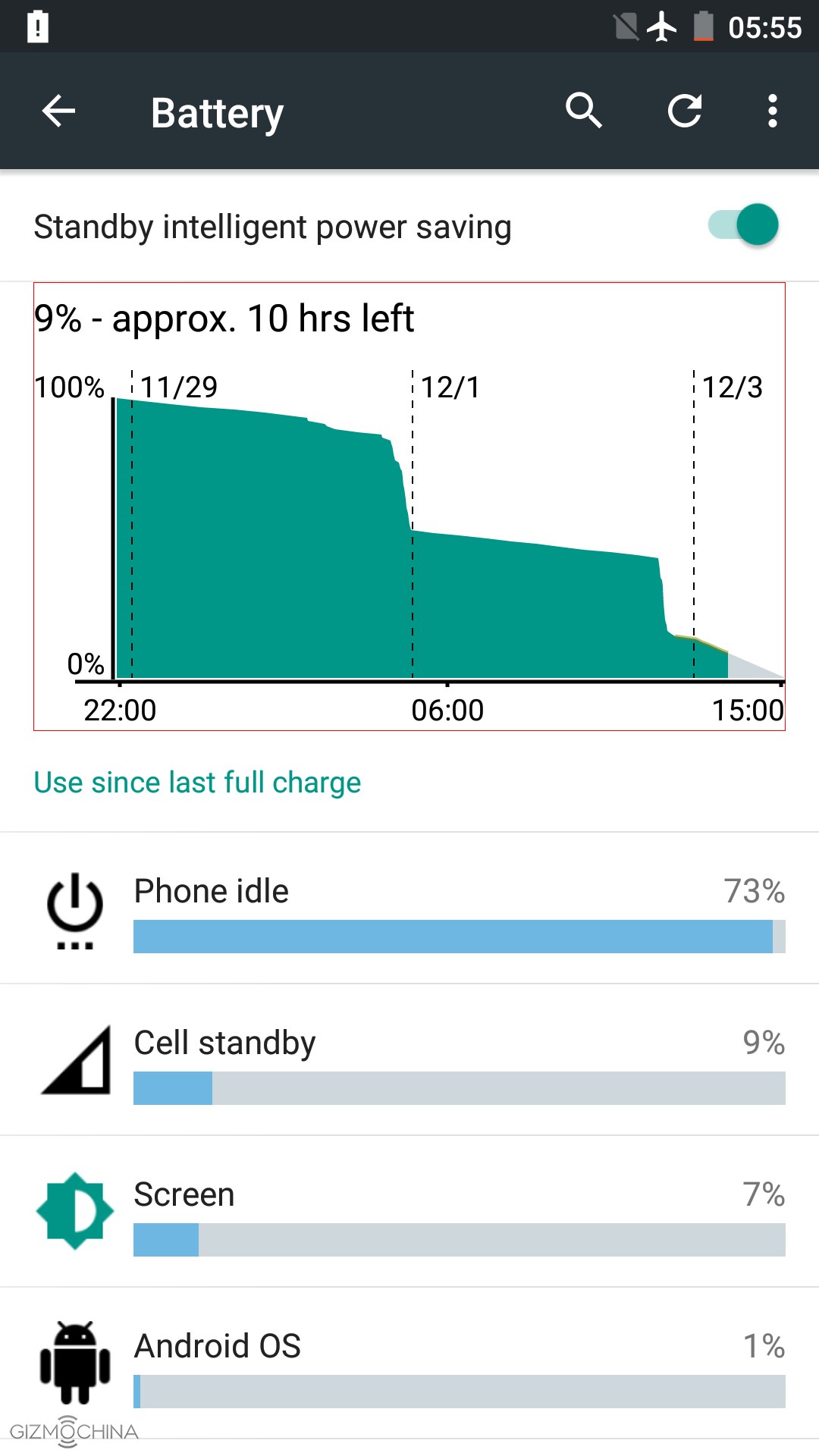This screenshot has width=819, height=1456.
Task: Open search in Battery settings
Action: coord(583,111)
